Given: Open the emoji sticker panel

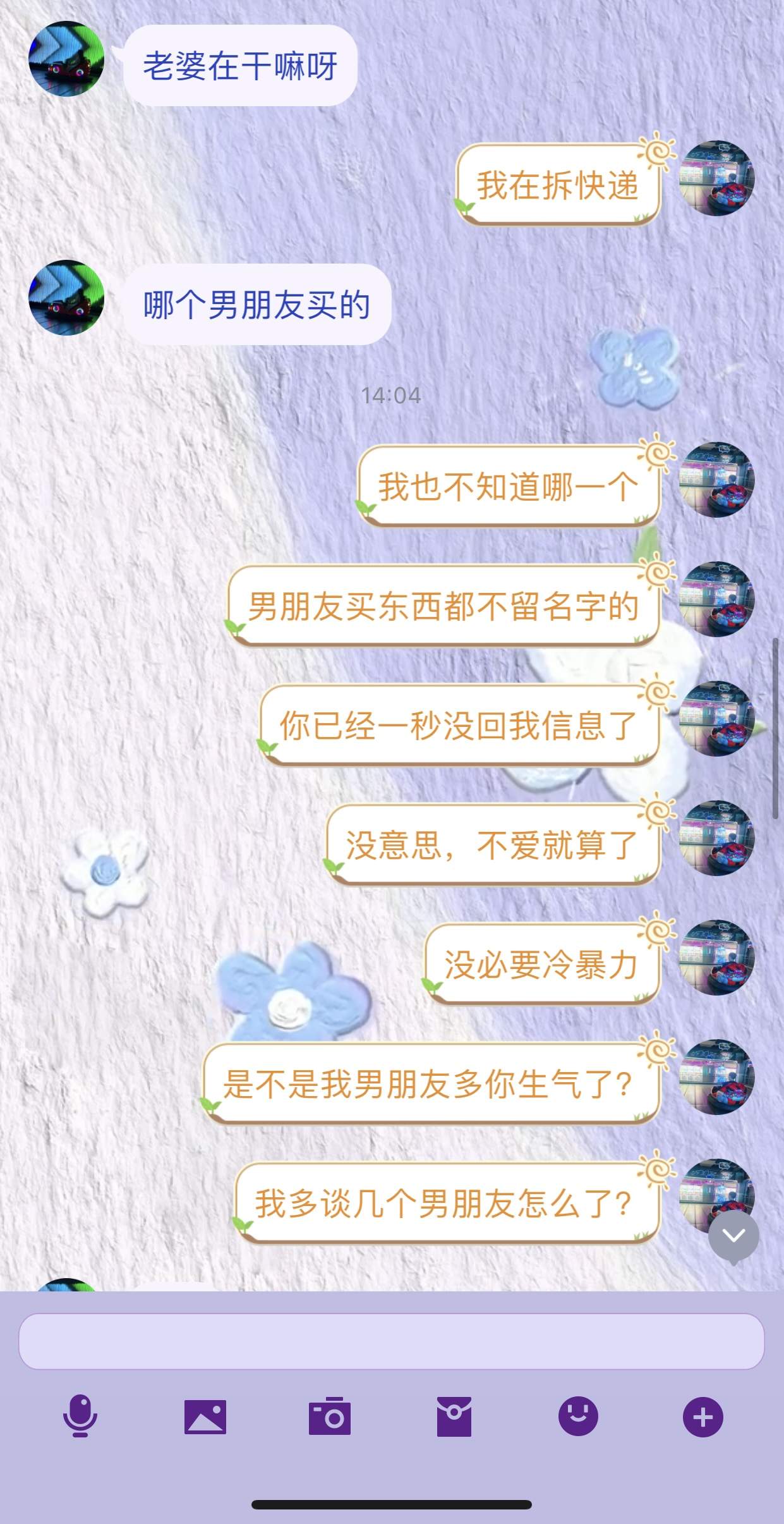Looking at the screenshot, I should pyautogui.click(x=578, y=1417).
